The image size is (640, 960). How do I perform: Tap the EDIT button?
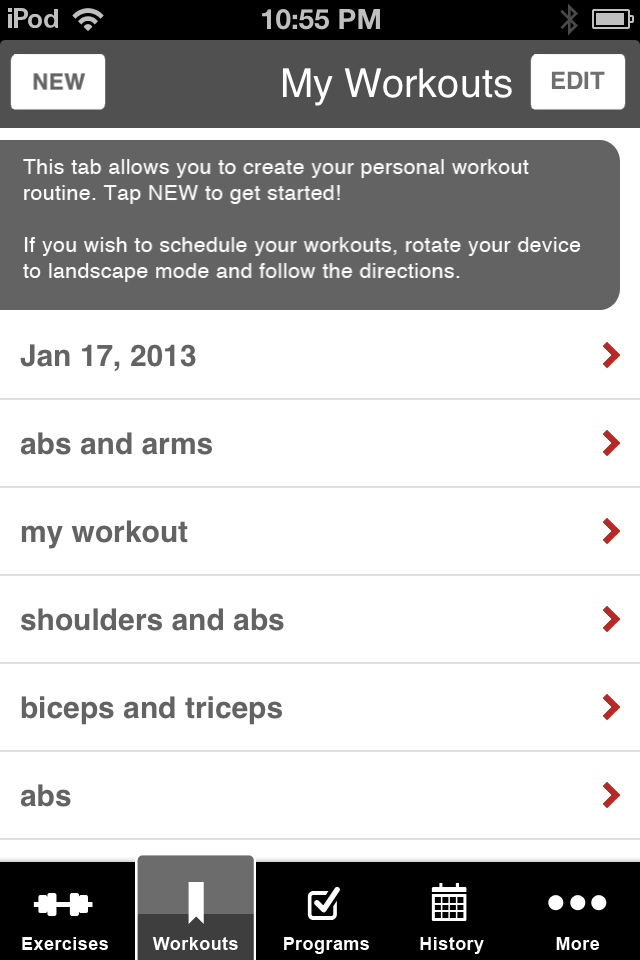577,82
